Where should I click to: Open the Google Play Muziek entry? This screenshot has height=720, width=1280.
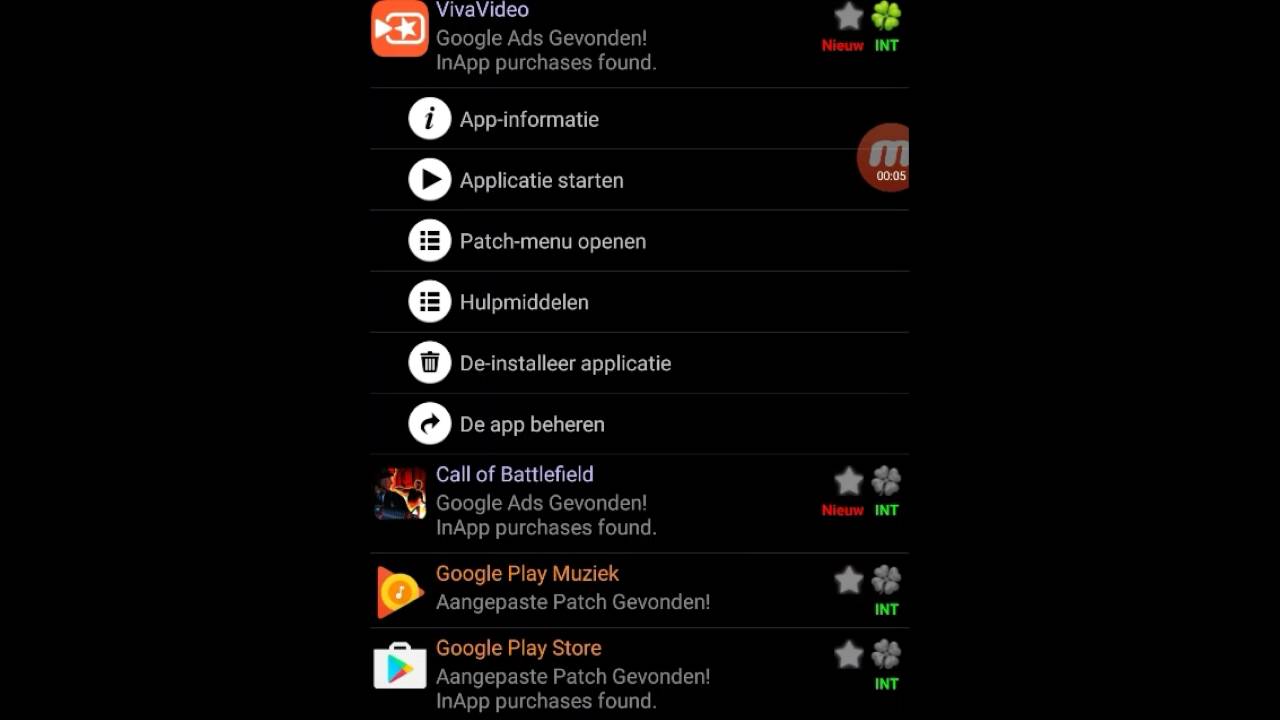coord(572,588)
